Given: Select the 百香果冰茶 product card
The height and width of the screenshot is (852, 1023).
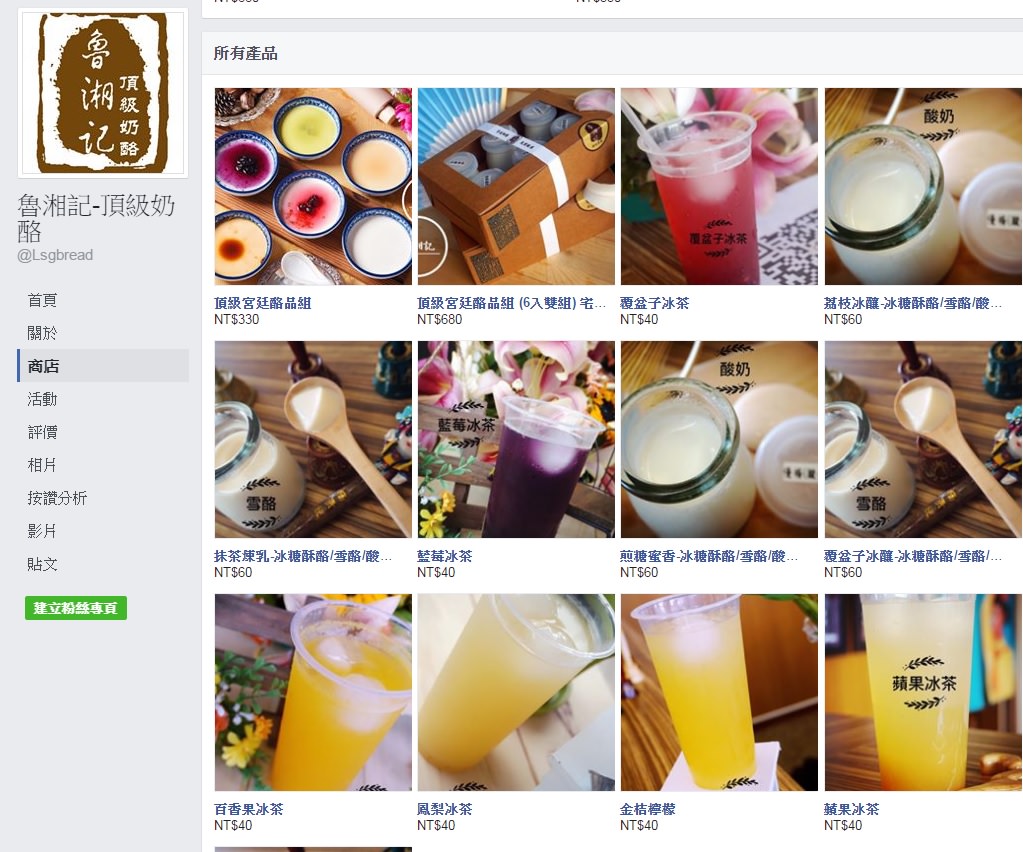Looking at the screenshot, I should [x=313, y=693].
